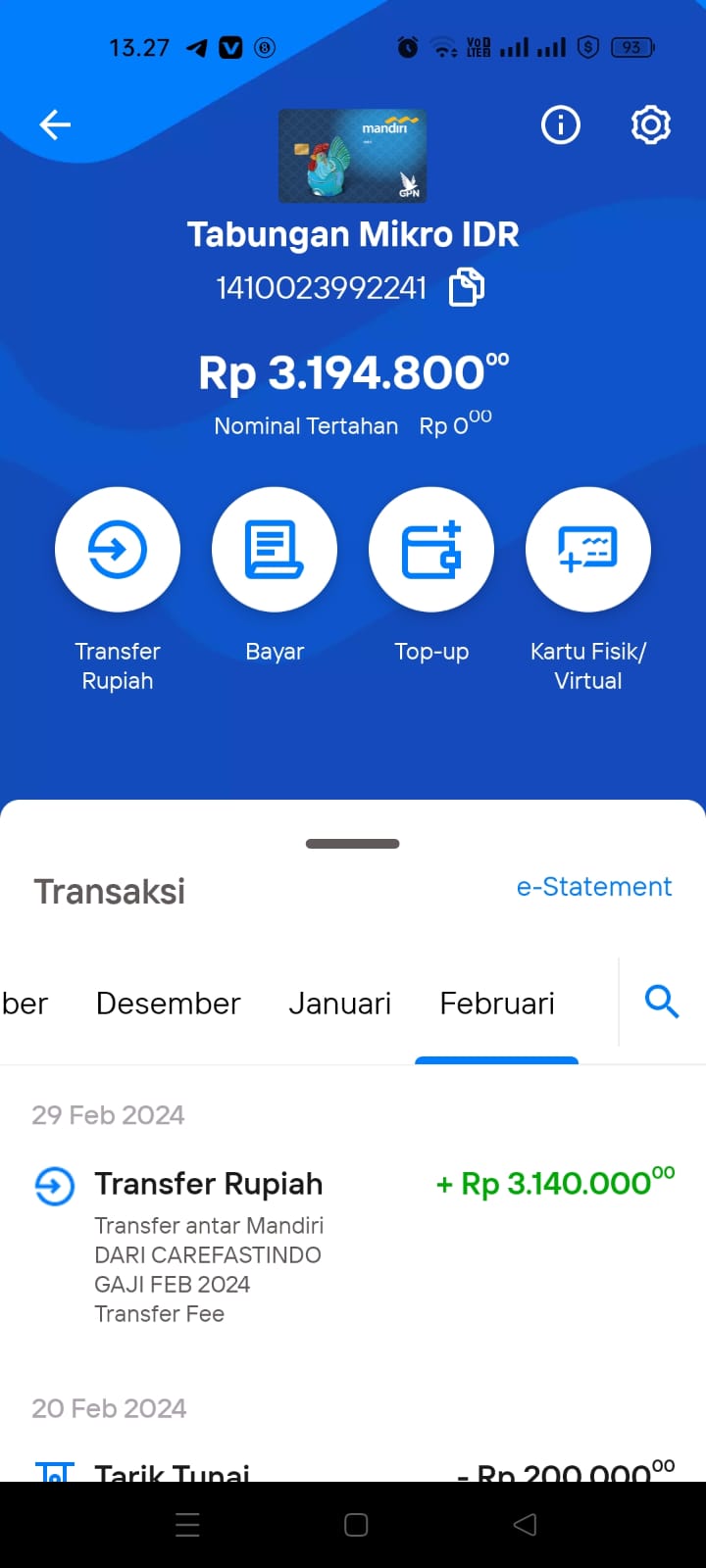This screenshot has height=1568, width=706.
Task: Open account settings gear
Action: [651, 124]
